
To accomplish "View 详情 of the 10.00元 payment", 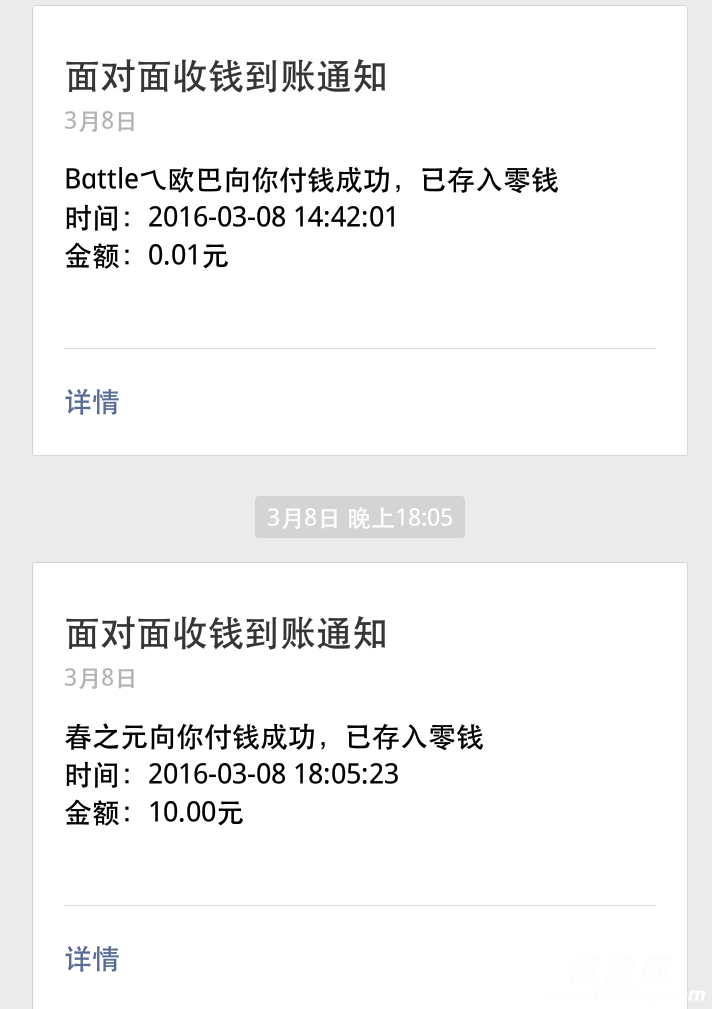I will [92, 959].
